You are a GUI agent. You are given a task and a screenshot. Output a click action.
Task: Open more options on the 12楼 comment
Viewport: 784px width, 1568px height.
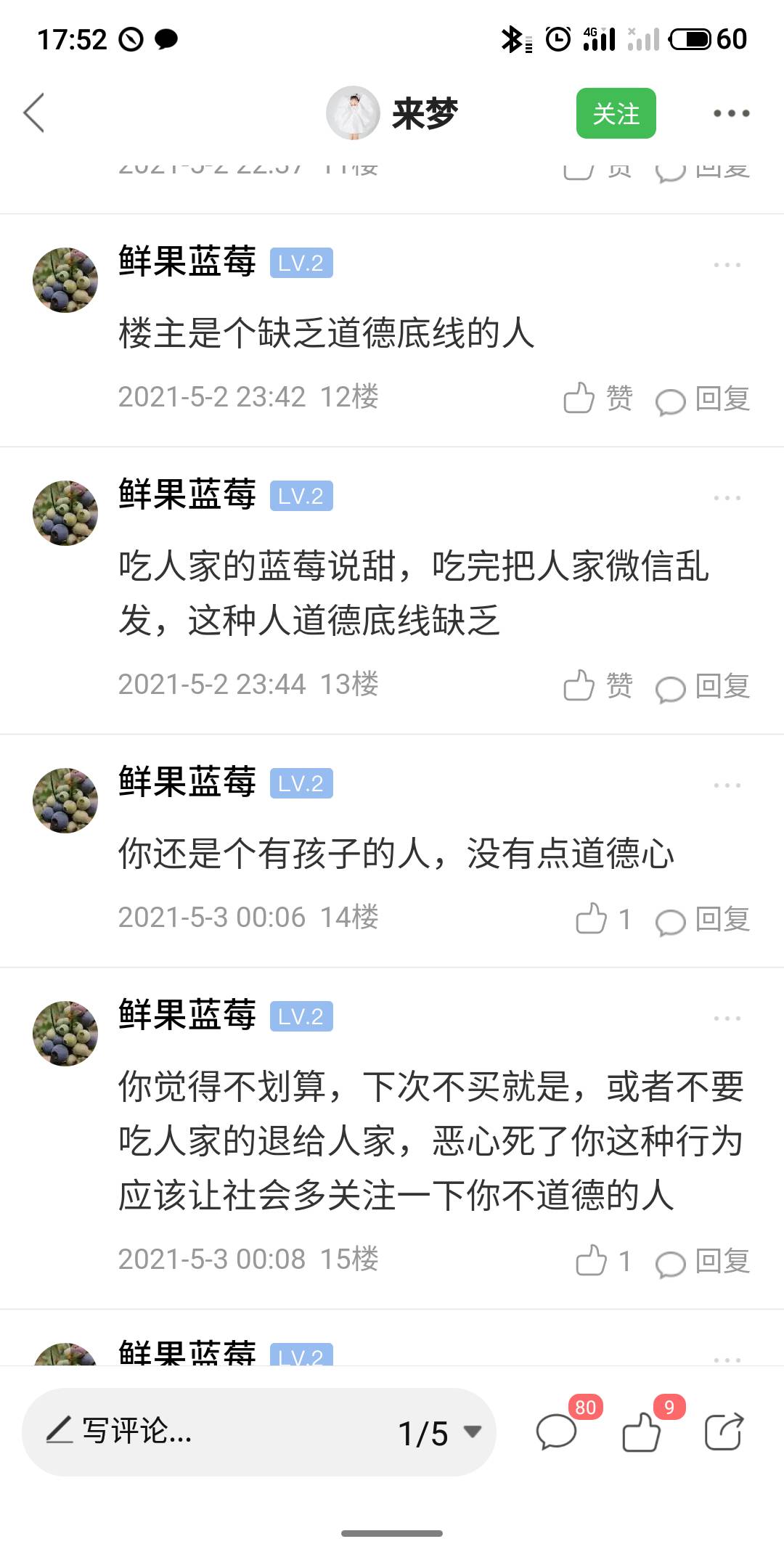727,265
